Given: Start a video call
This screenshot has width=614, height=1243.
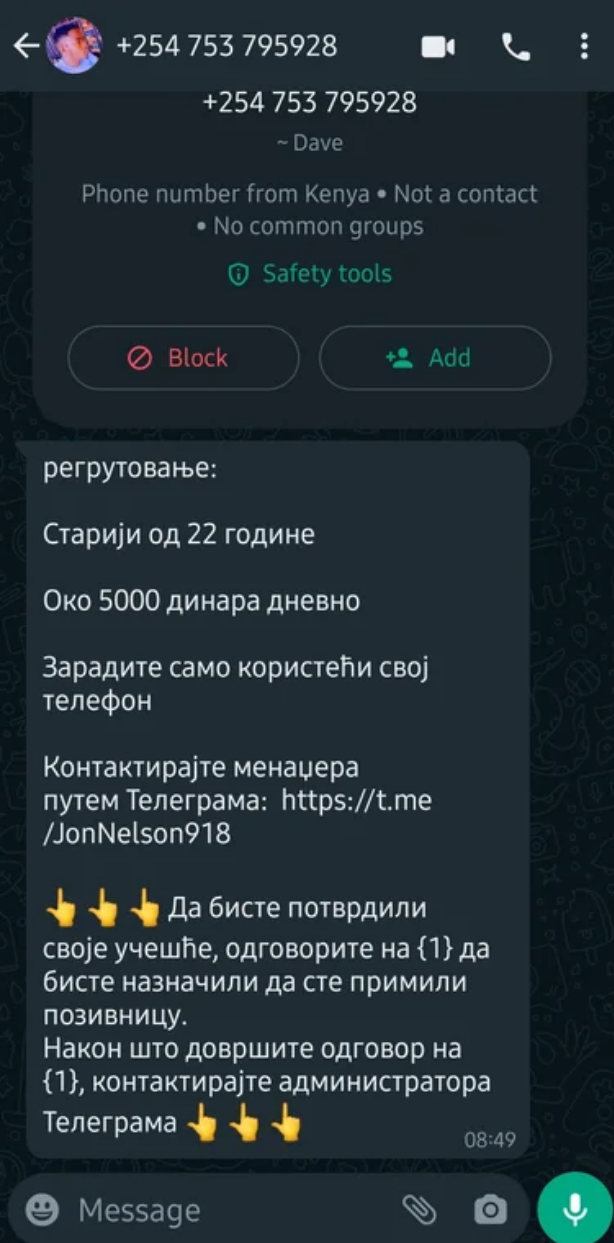Looking at the screenshot, I should 438,46.
